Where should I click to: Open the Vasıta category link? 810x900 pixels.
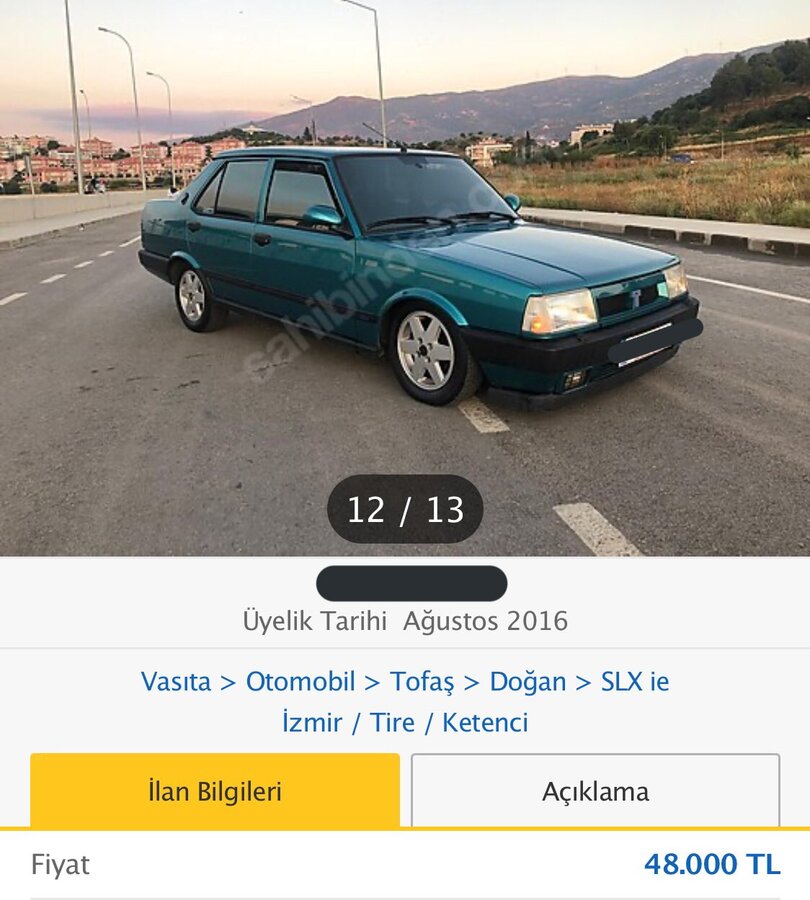coord(176,682)
